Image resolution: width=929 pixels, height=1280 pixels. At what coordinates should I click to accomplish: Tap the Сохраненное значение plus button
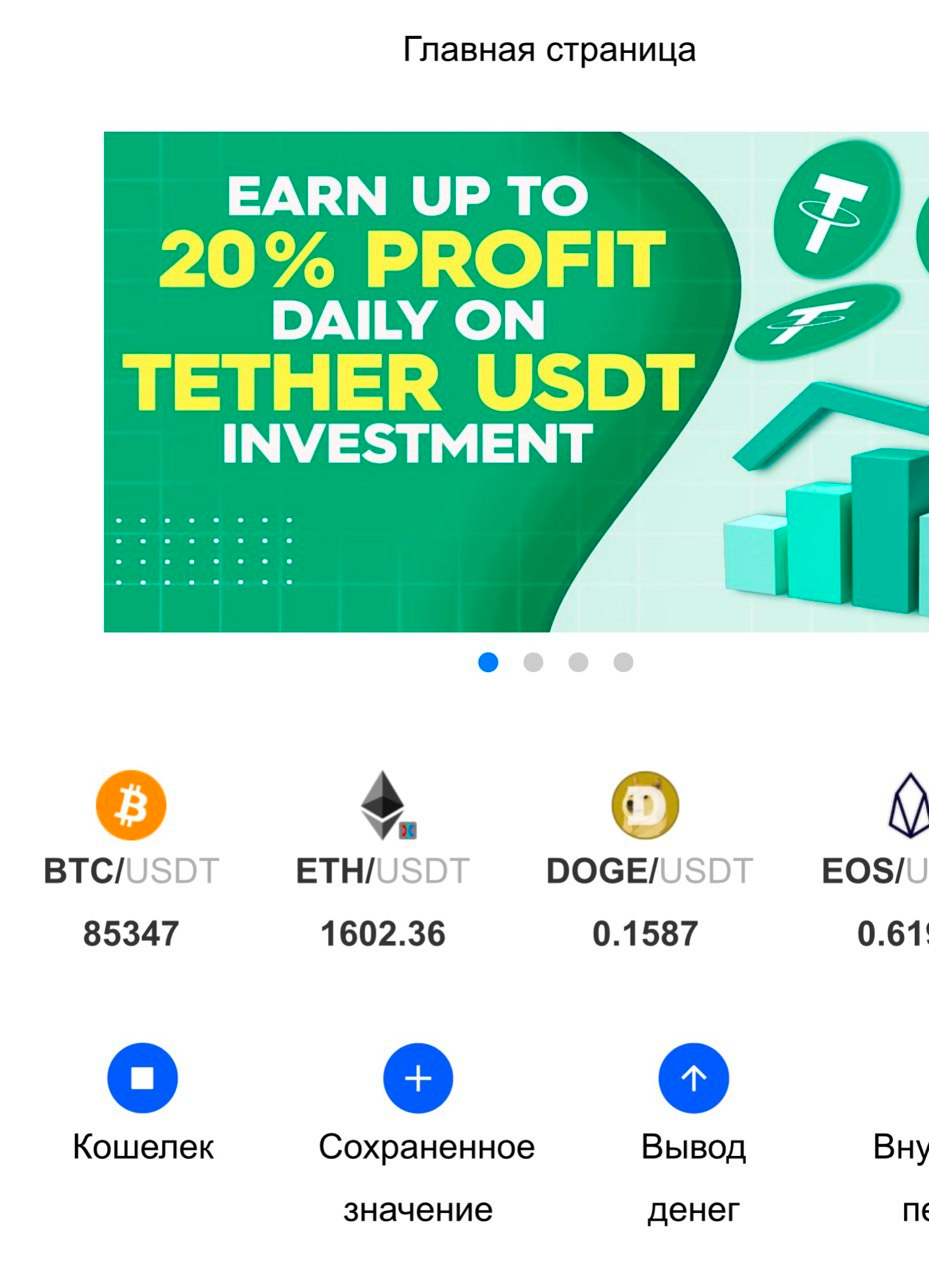[418, 1078]
